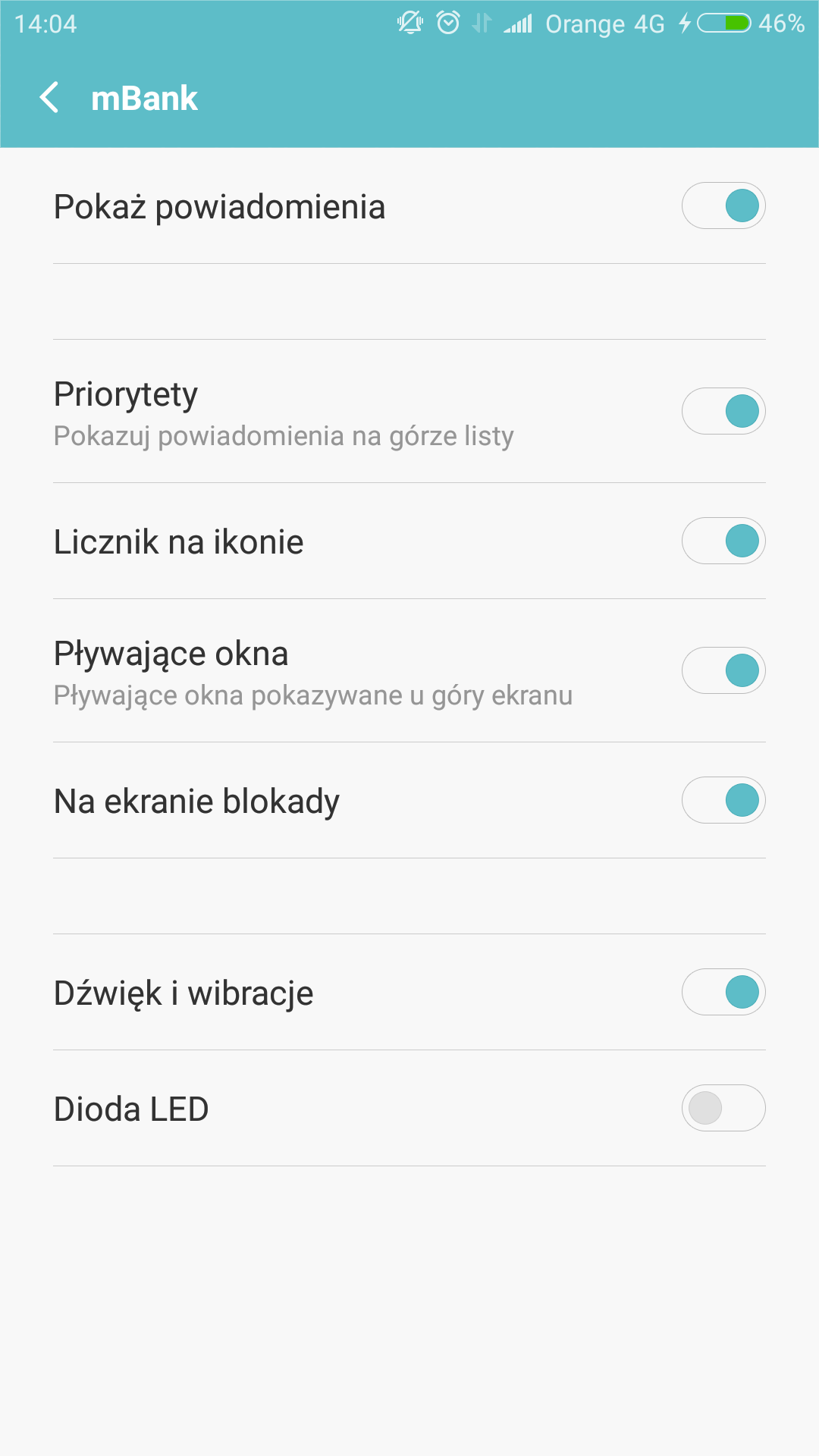Viewport: 819px width, 1456px height.
Task: Toggle off Pływające okna
Action: coord(723,670)
